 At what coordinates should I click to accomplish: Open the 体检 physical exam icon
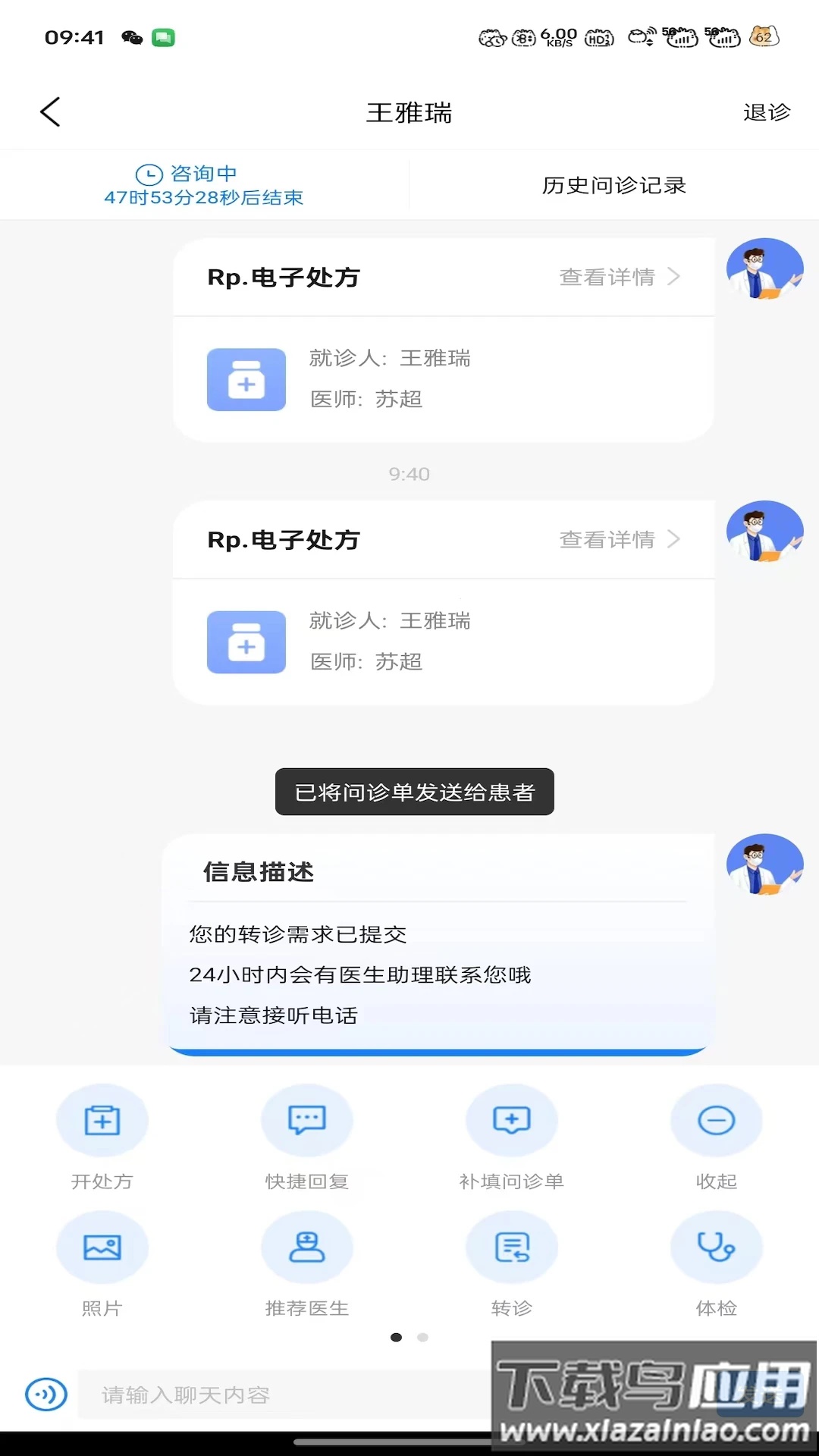pyautogui.click(x=716, y=1247)
